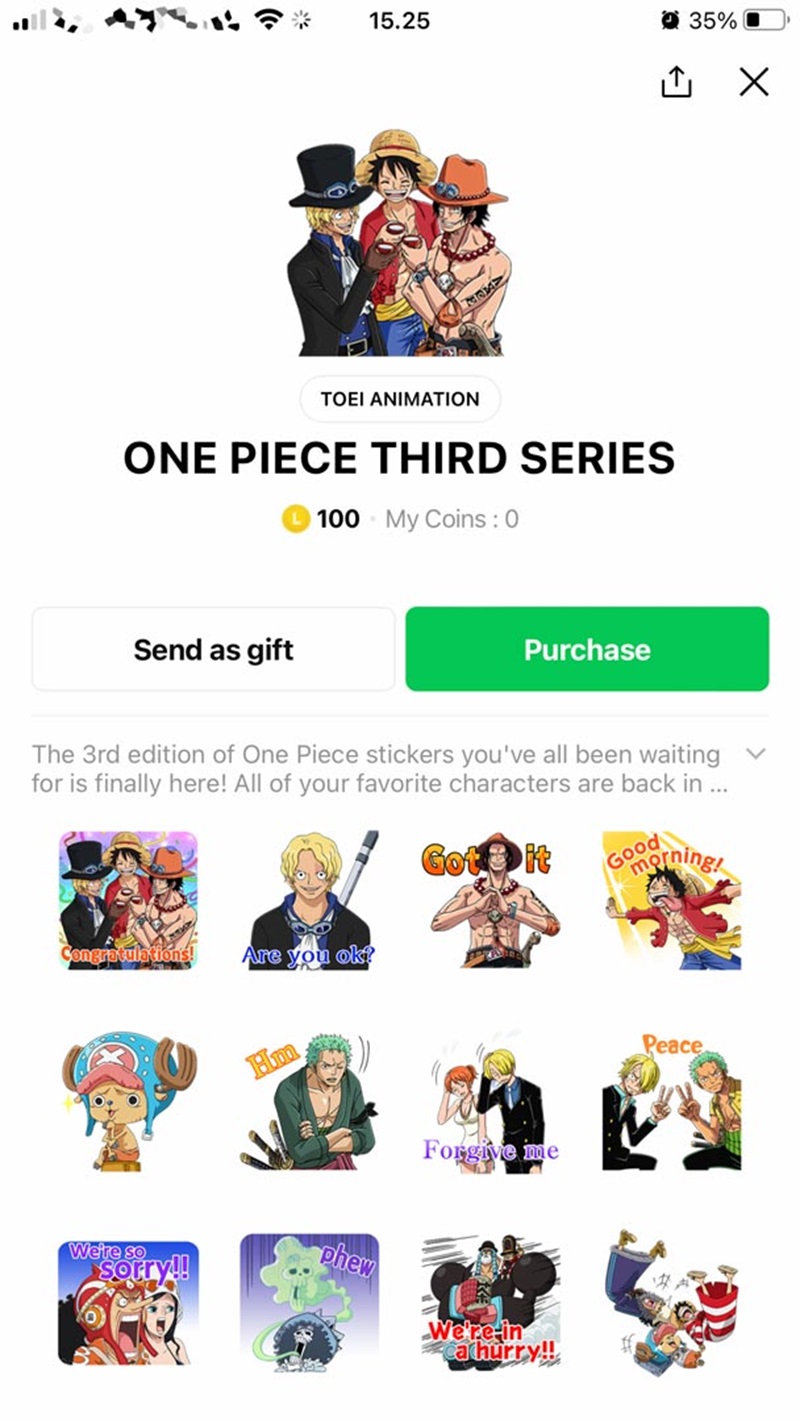Tap the Send as gift button
Image resolution: width=800 pixels, height=1421 pixels.
pos(214,649)
